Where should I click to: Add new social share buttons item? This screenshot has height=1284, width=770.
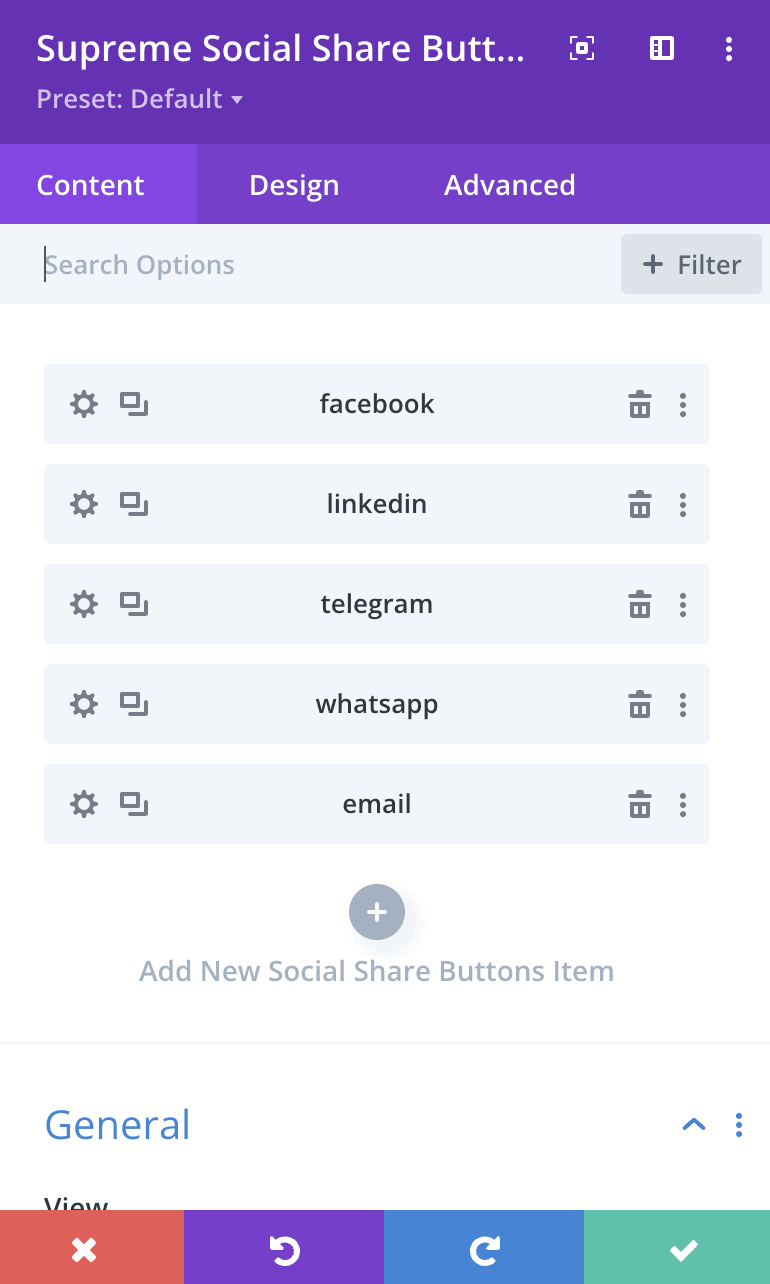point(377,912)
